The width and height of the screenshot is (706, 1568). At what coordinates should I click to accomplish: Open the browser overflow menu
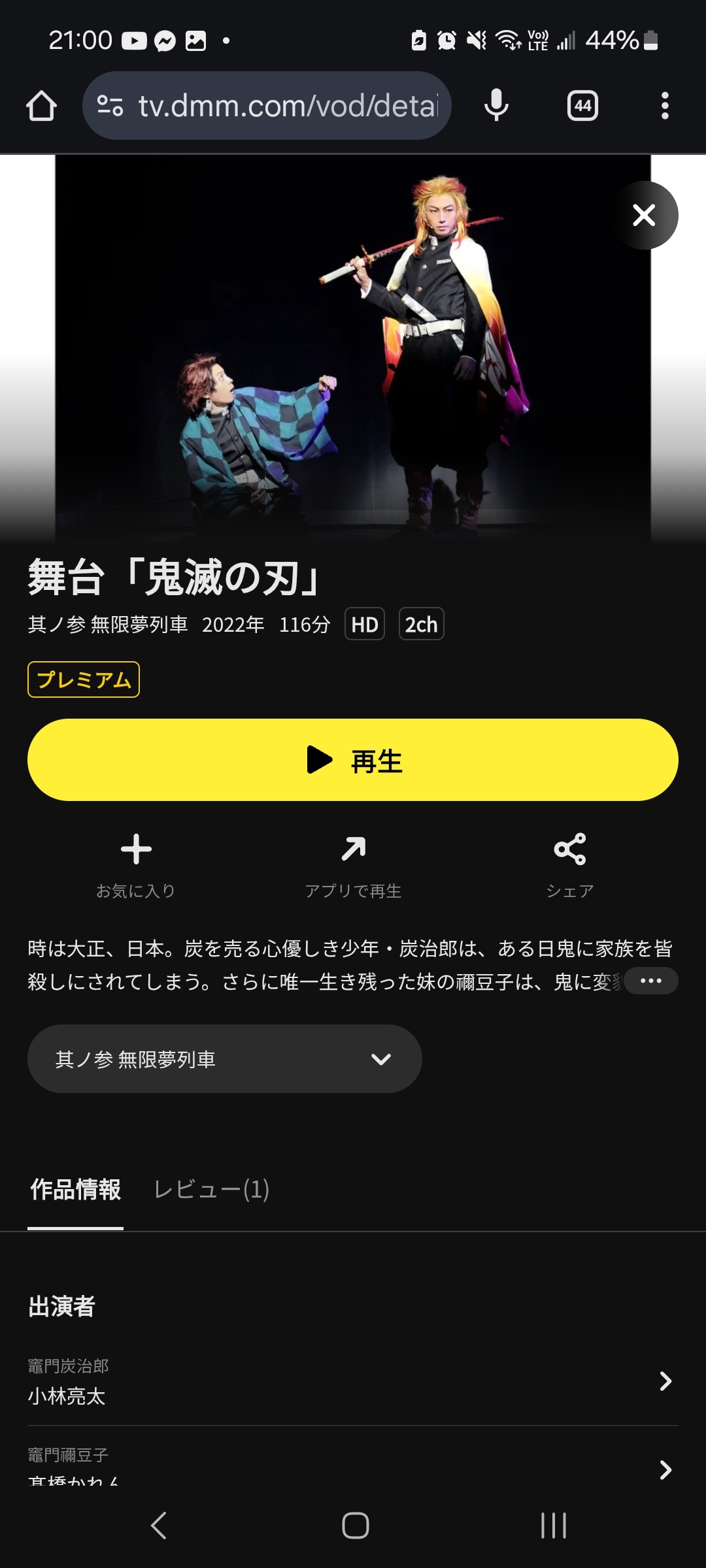coord(665,106)
